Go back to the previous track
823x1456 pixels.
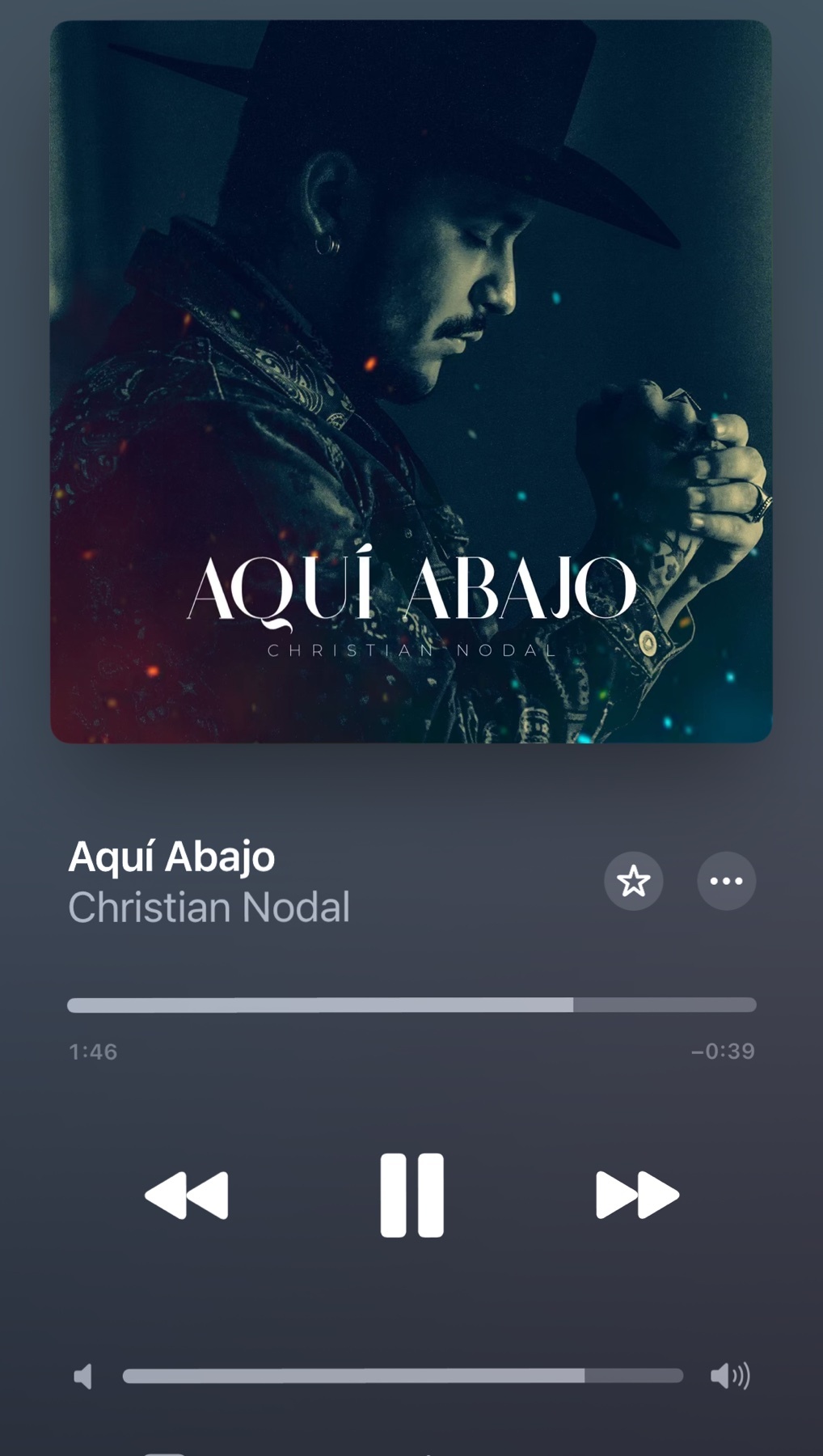187,1195
